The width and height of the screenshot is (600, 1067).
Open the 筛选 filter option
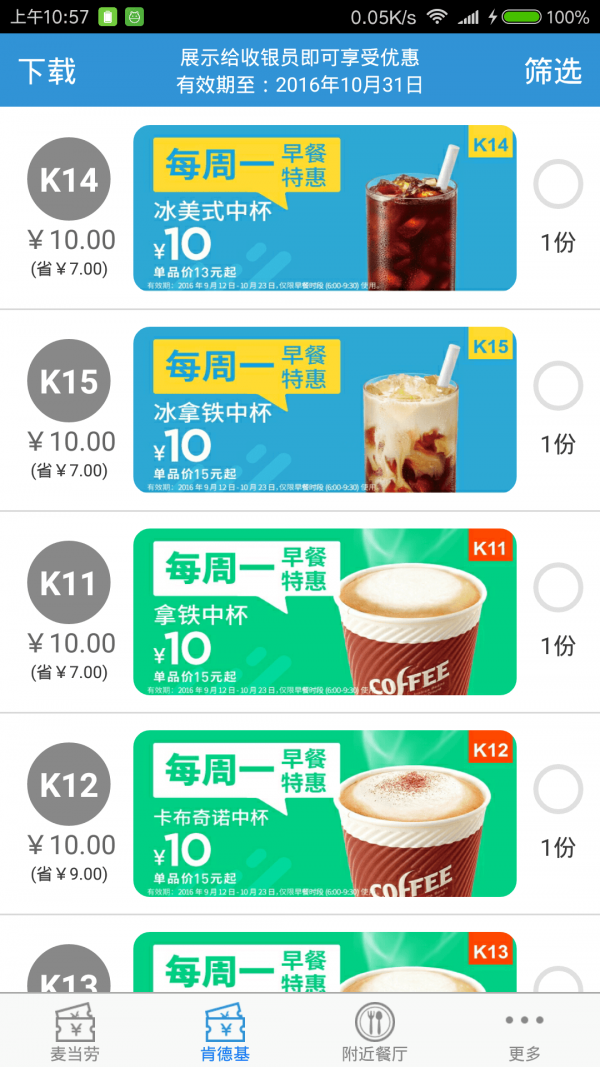[x=553, y=71]
